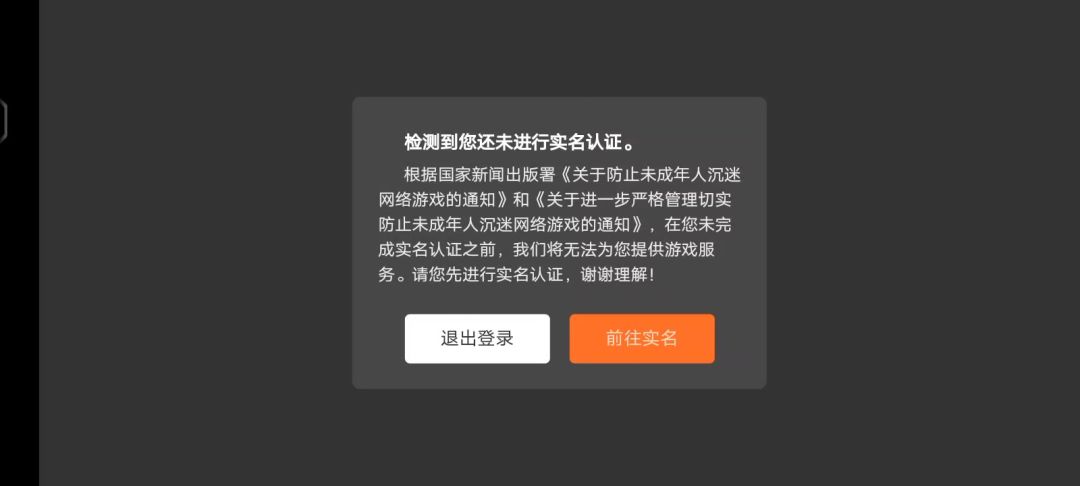
Task: Tap the 退出登录 button
Action: click(477, 338)
